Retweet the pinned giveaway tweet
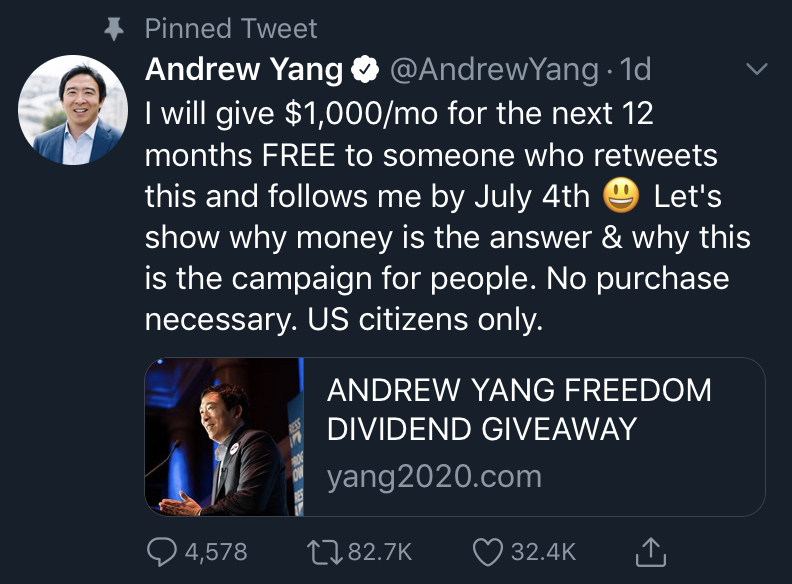 (x=323, y=551)
